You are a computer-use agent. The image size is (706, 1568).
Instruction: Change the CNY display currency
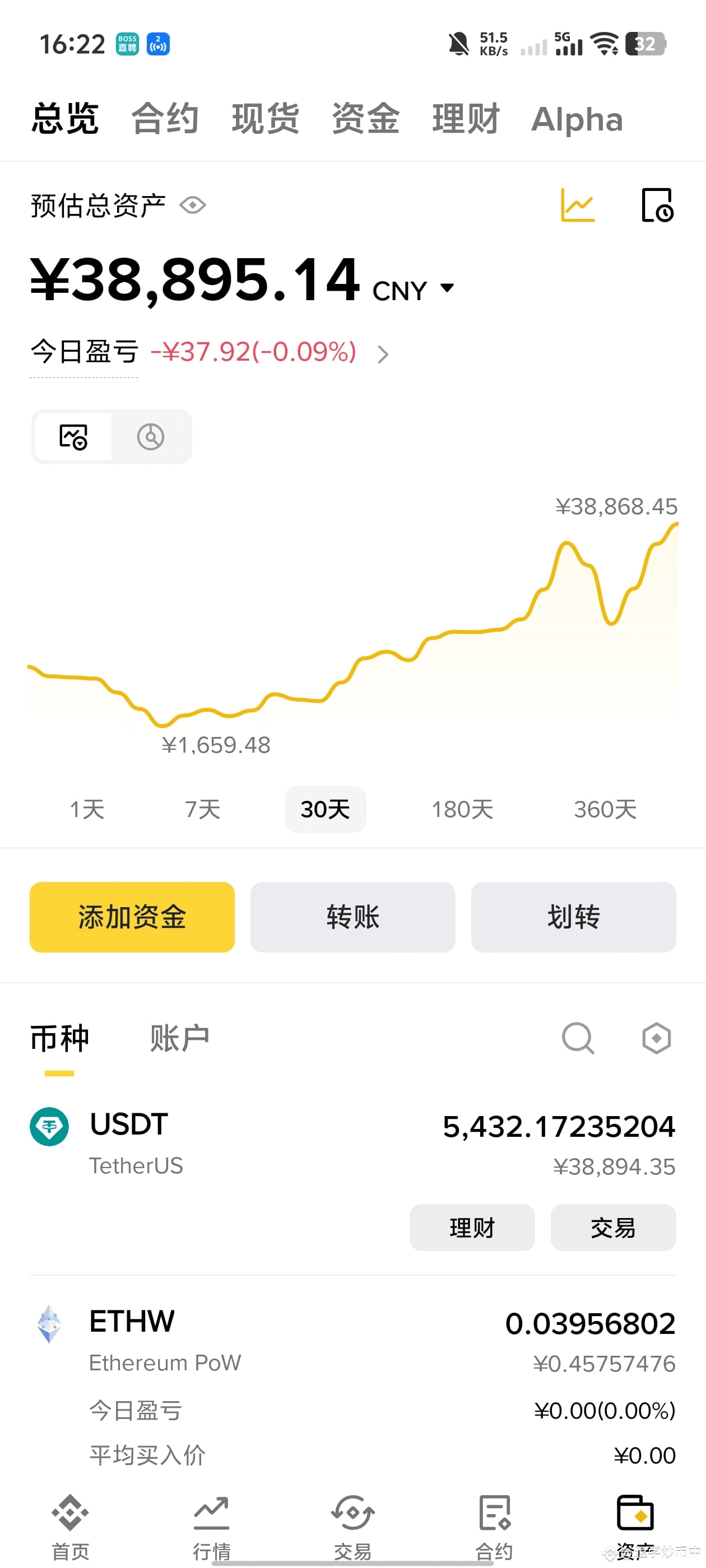(414, 290)
